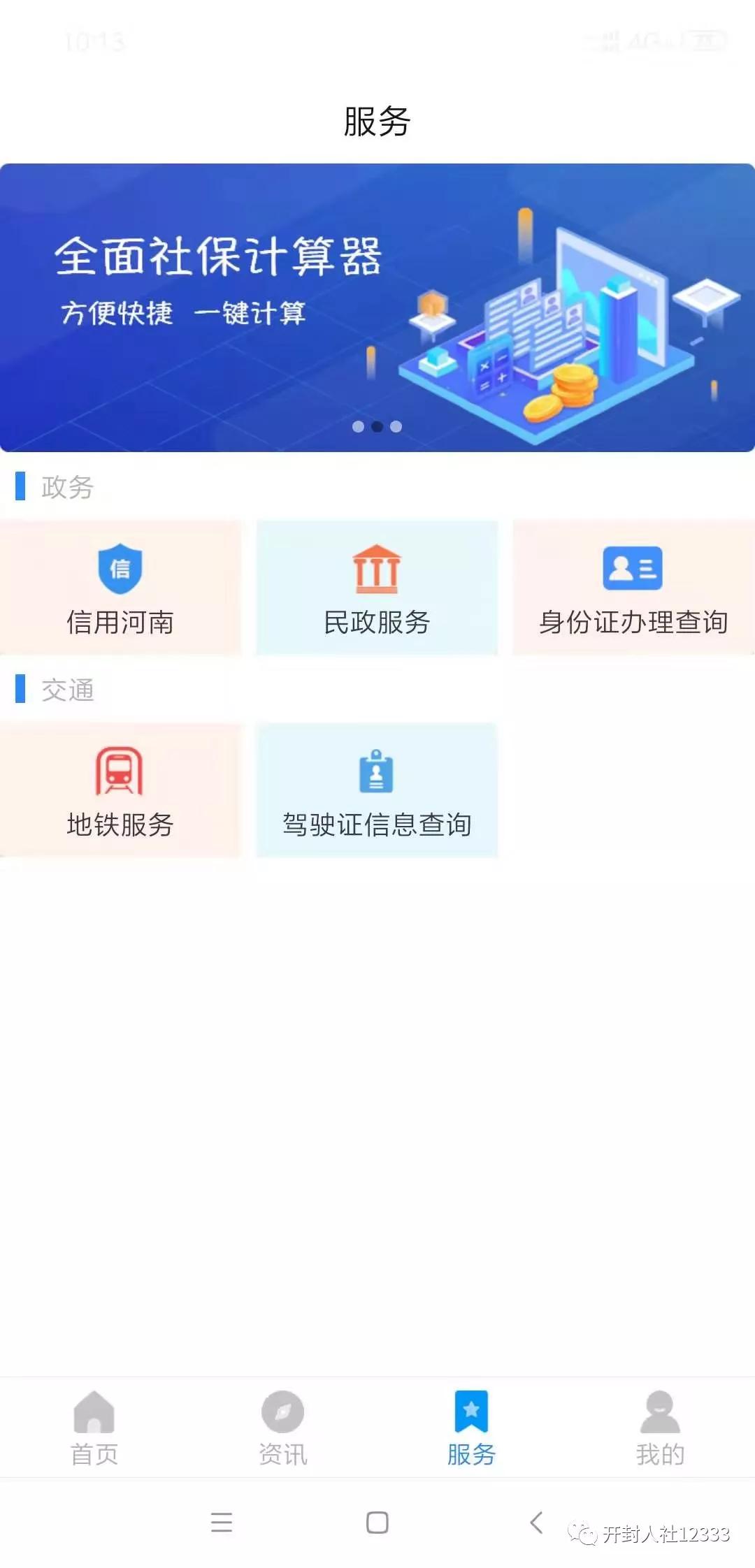Viewport: 755px width, 1568px height.
Task: Tap the 民政服务 building icon
Action: (376, 567)
